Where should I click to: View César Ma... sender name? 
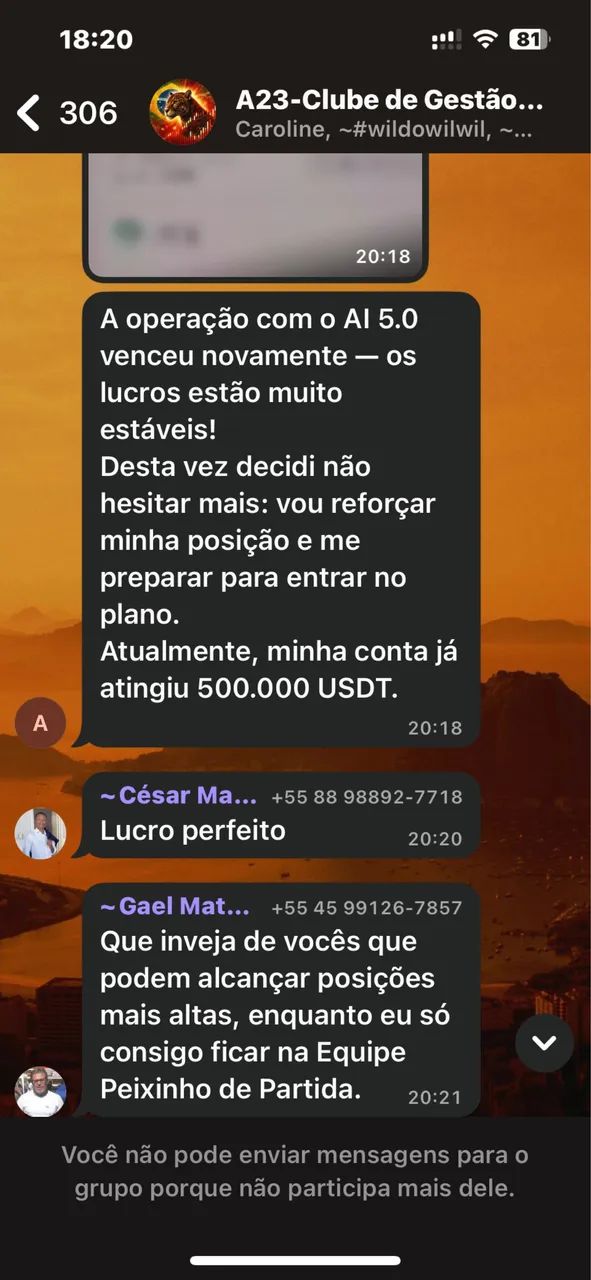179,796
